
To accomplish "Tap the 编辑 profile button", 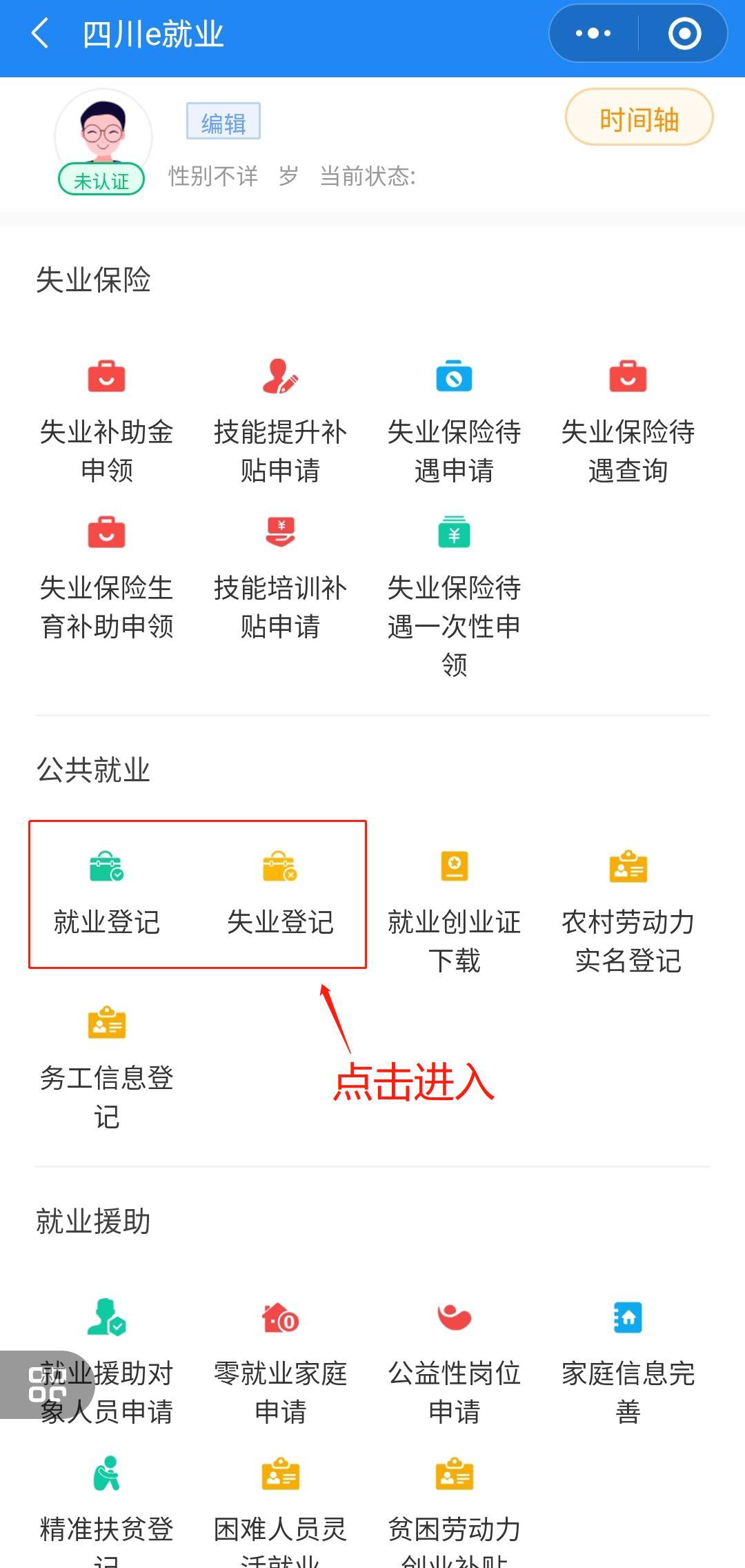I will pyautogui.click(x=223, y=122).
